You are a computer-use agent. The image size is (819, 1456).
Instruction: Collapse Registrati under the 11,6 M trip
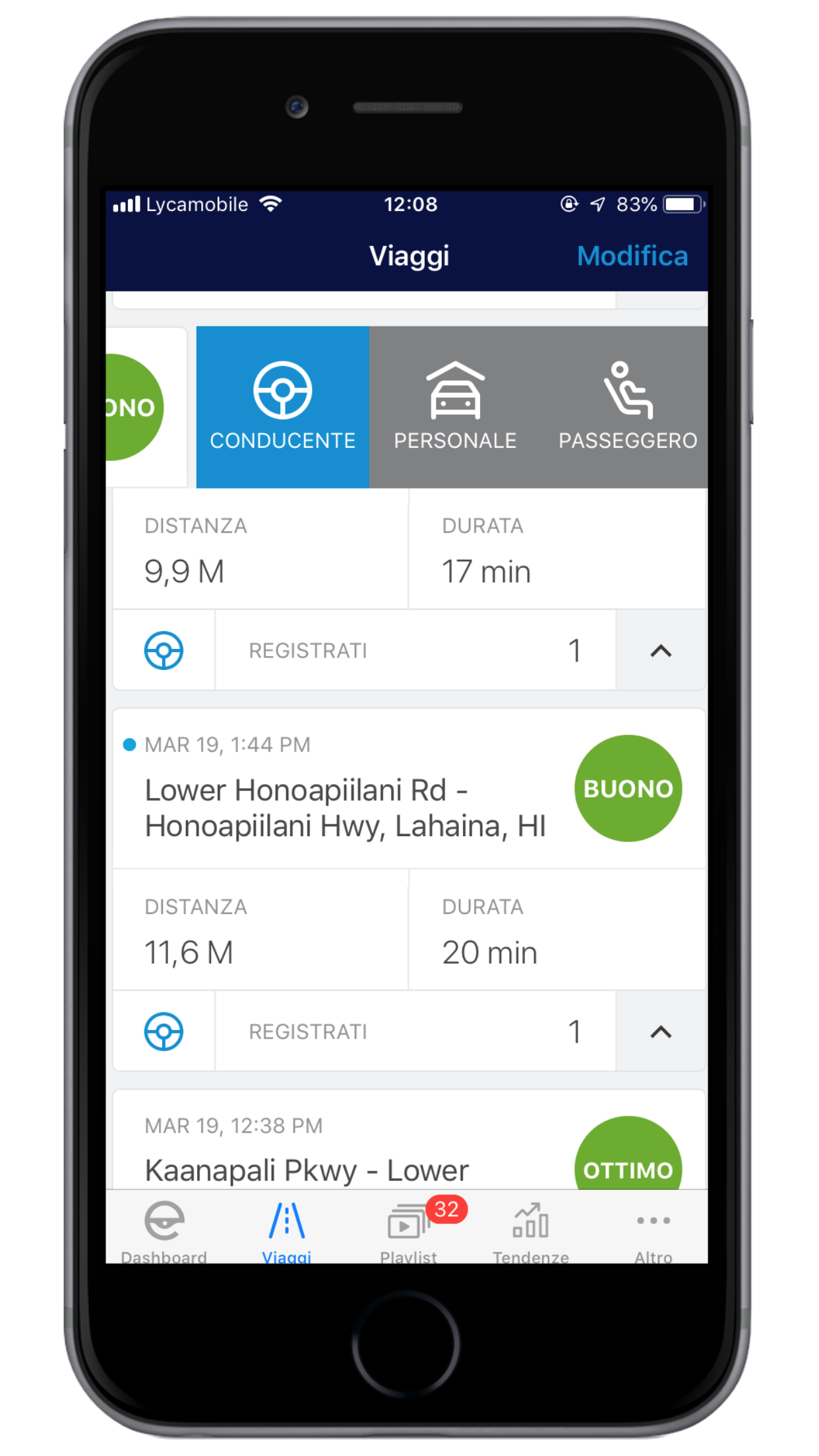[660, 1032]
